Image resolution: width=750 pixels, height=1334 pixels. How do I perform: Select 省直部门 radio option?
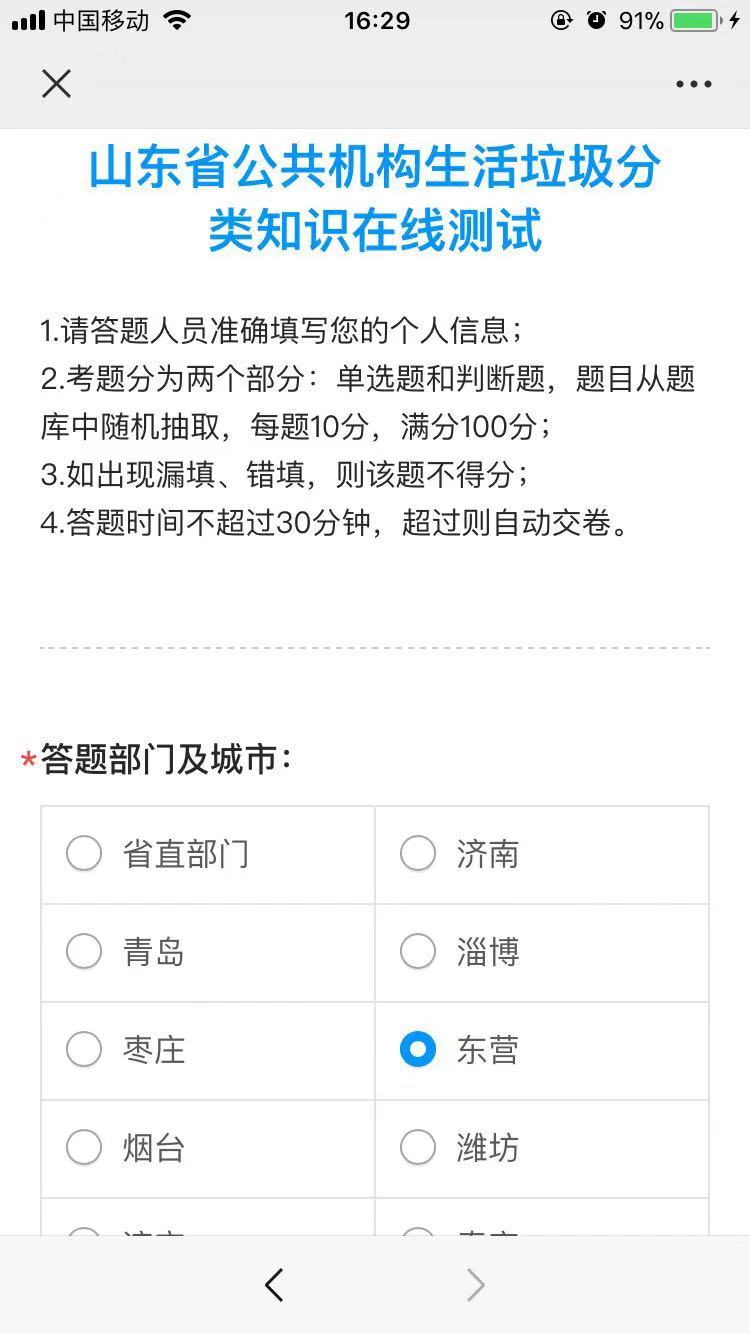(208, 855)
